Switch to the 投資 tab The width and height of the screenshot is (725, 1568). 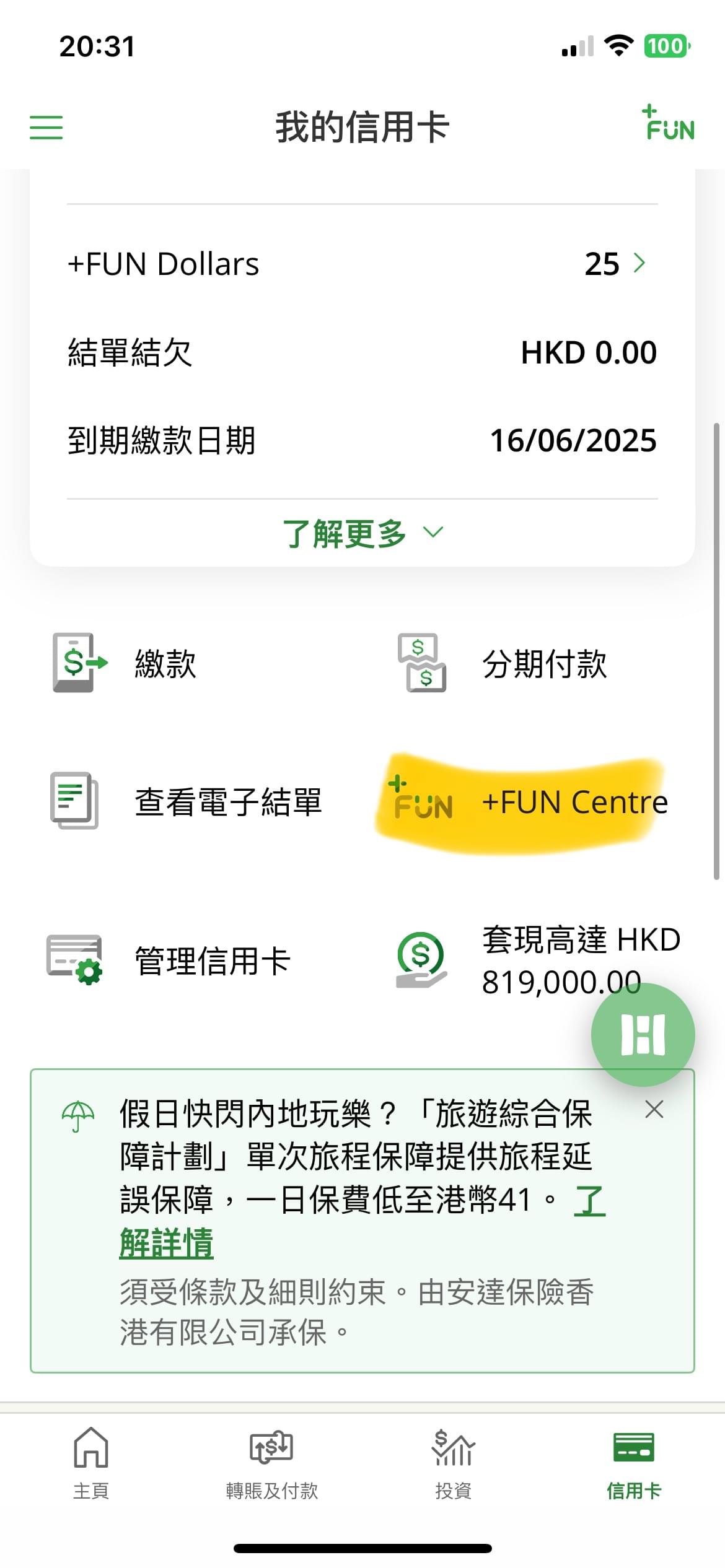click(453, 1464)
